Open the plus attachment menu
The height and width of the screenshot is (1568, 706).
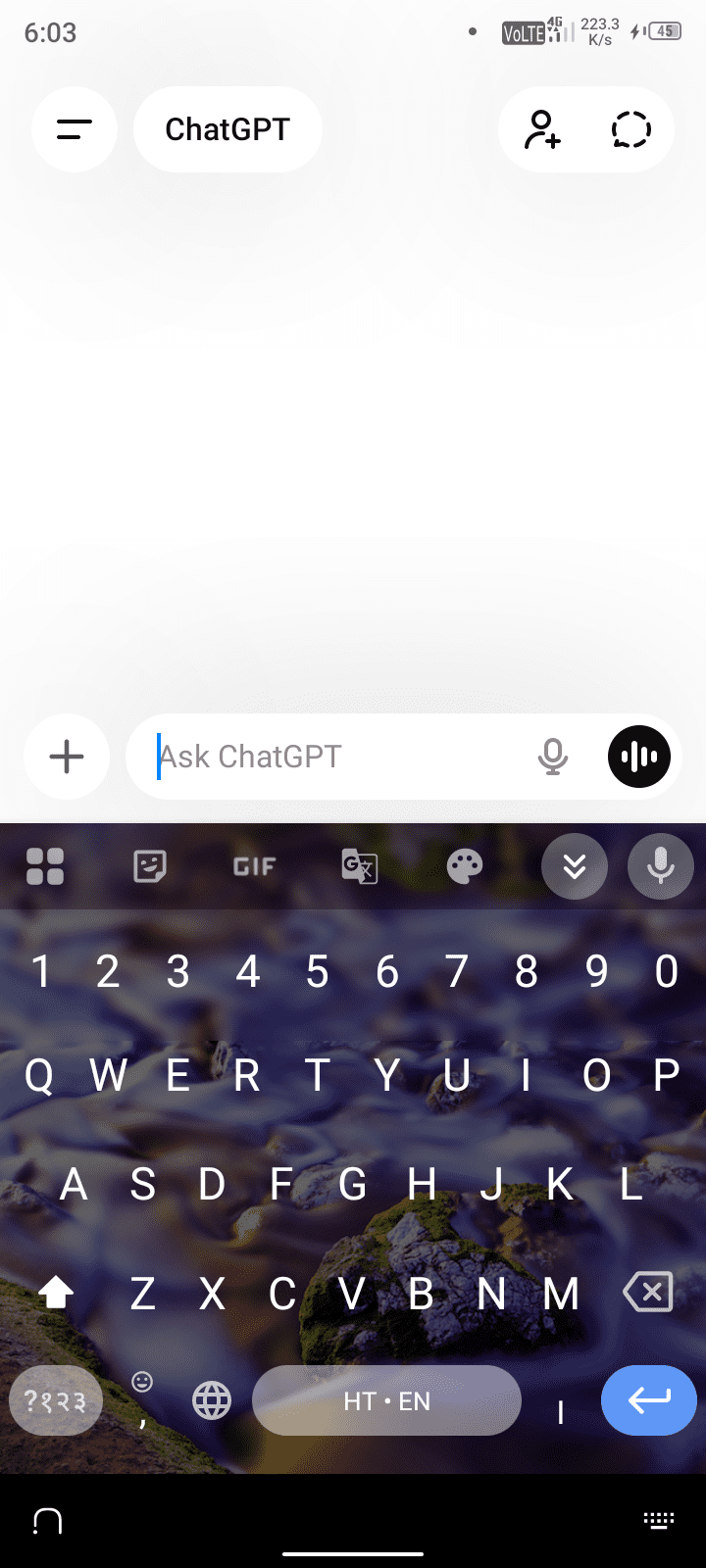(67, 757)
